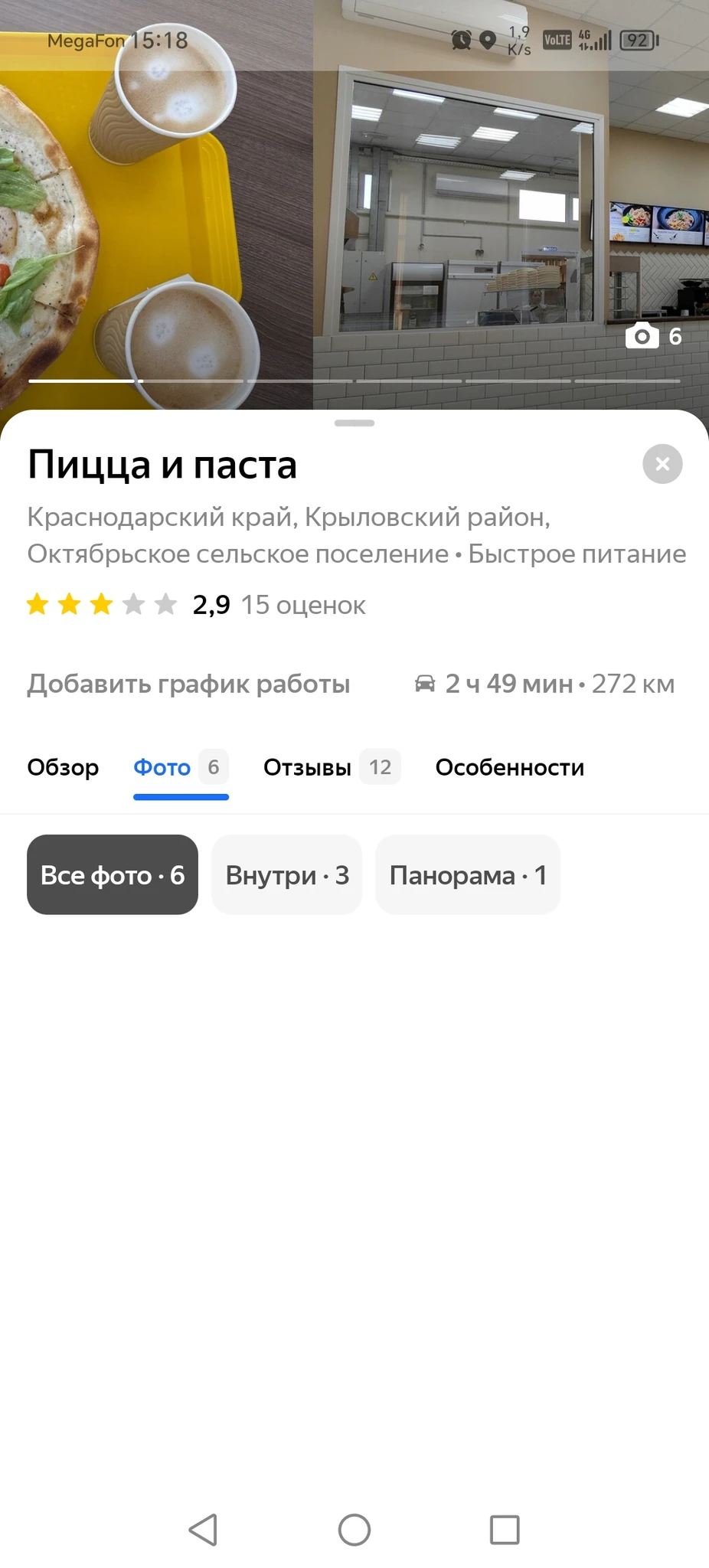Image resolution: width=709 pixels, height=1568 pixels.
Task: Go back using the system back button
Action: [203, 1530]
